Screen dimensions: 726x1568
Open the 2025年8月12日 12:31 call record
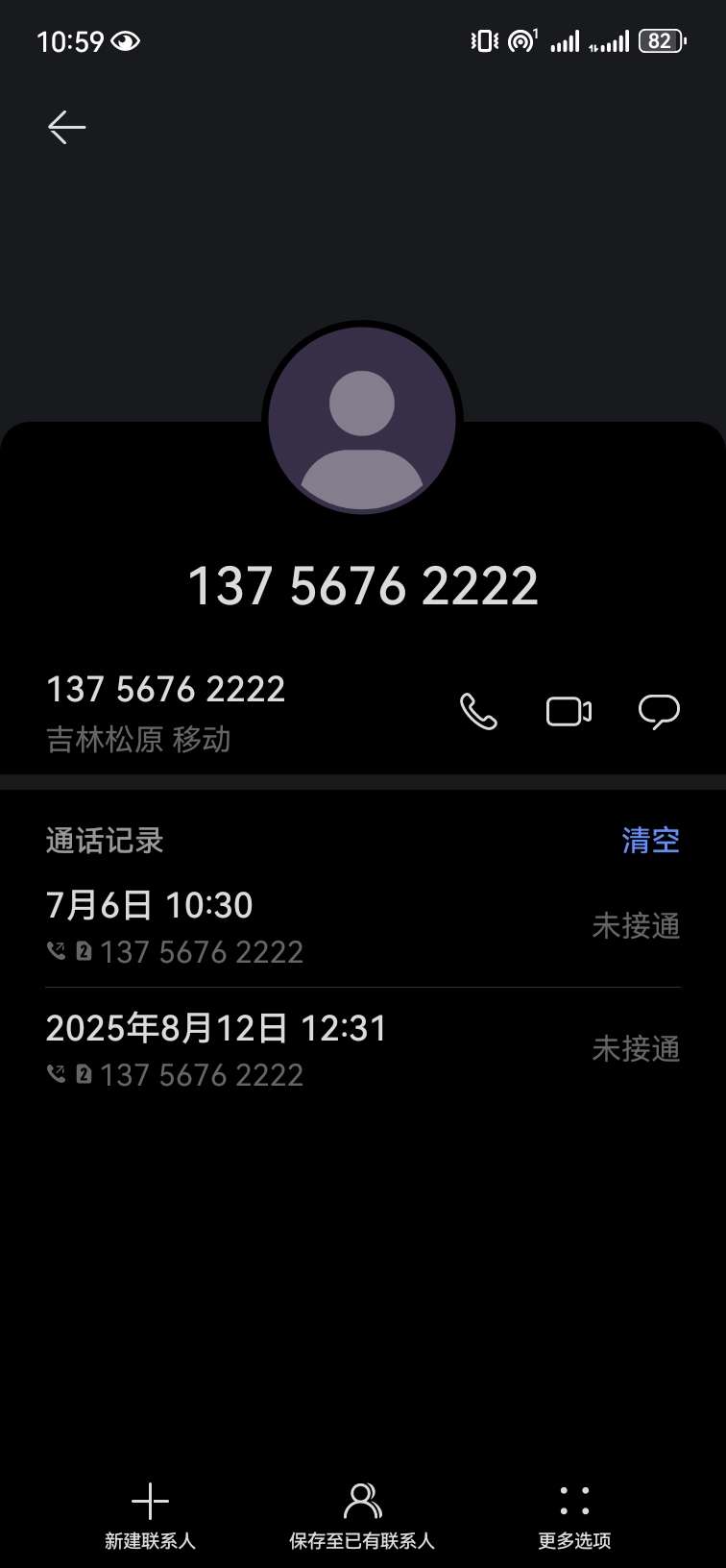(363, 1049)
